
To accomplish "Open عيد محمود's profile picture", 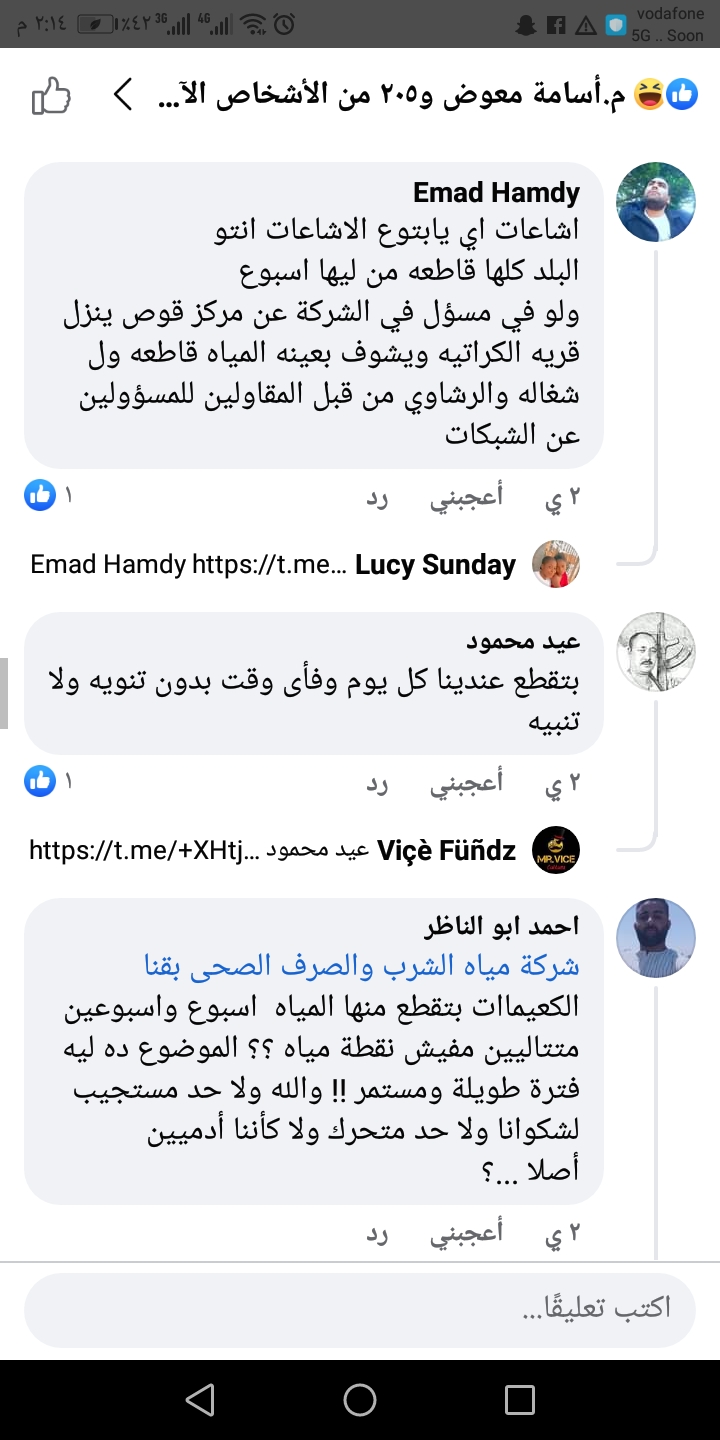I will pos(655,652).
